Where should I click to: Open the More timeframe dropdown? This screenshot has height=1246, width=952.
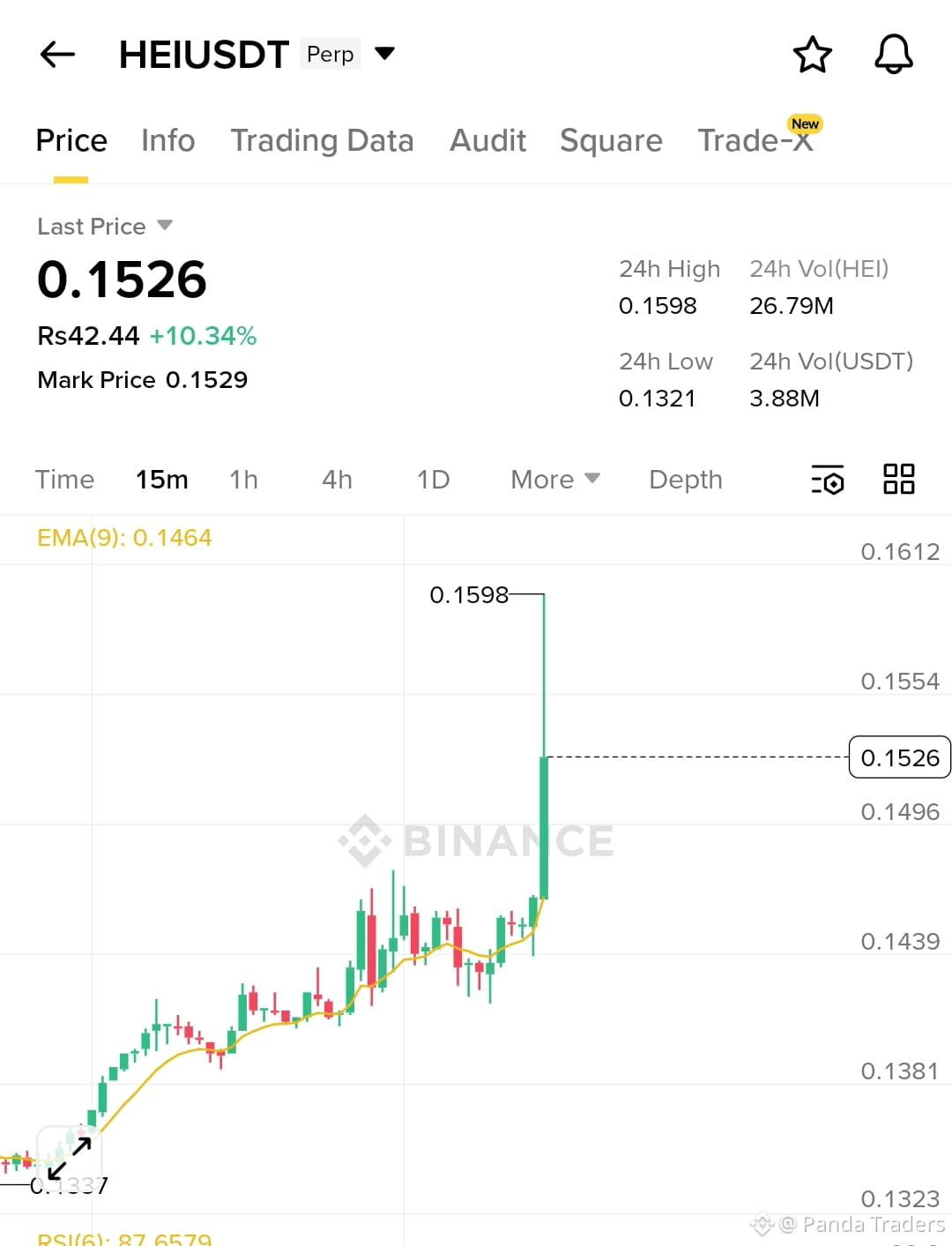coord(554,480)
